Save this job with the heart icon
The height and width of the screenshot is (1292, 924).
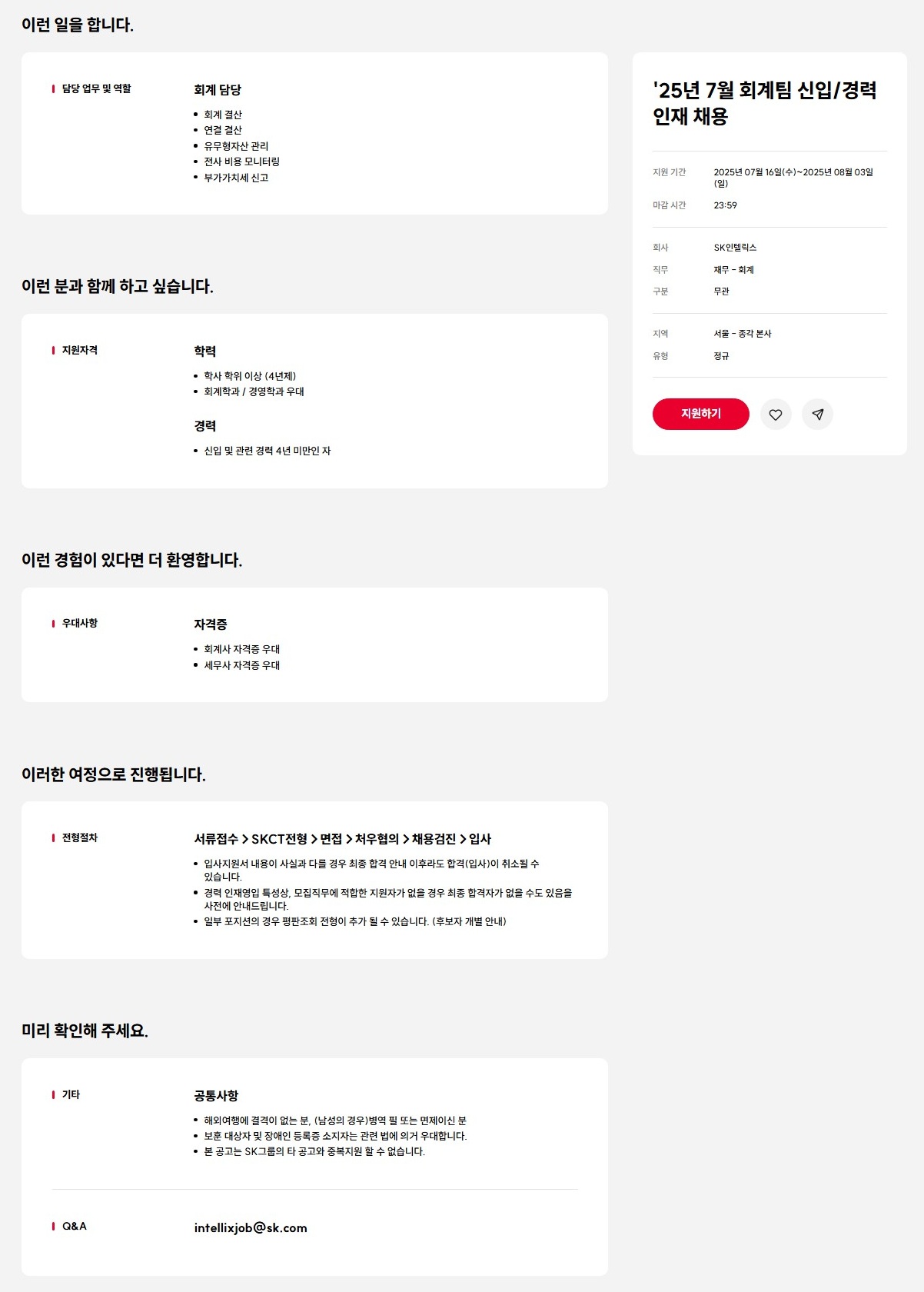point(776,415)
